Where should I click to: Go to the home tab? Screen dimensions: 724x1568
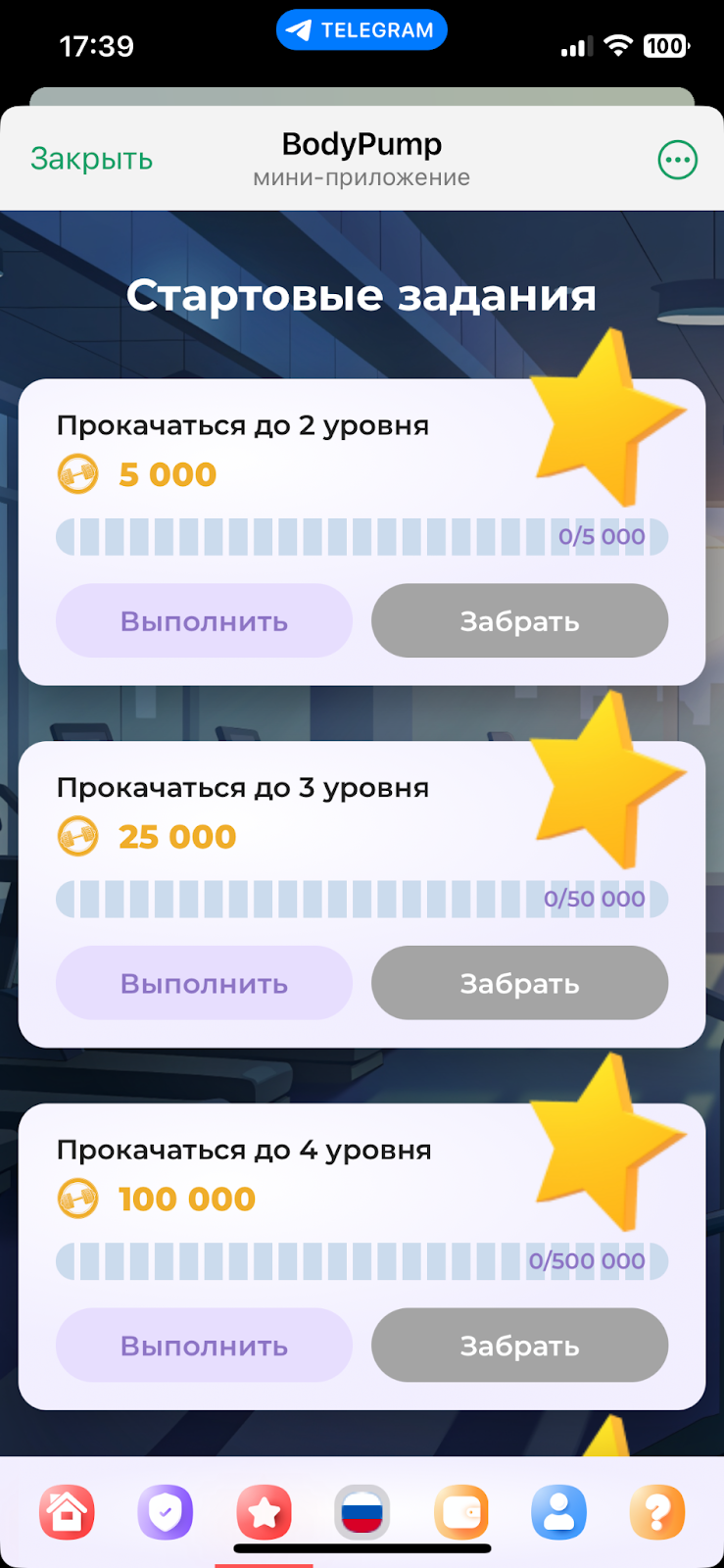click(67, 1512)
